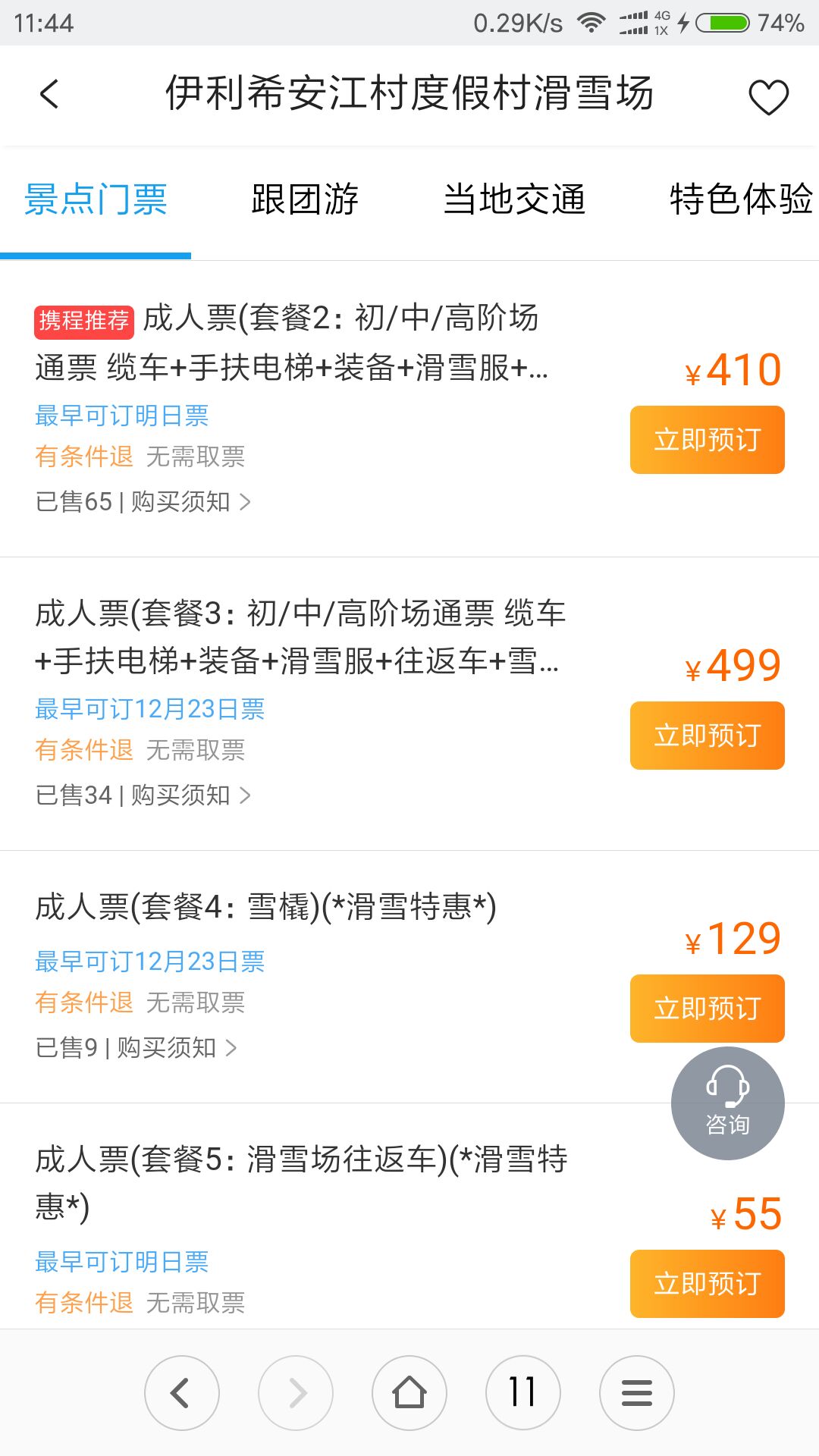View 购买须知 for the 套餐2 ticket
The width and height of the screenshot is (819, 1456).
[190, 502]
